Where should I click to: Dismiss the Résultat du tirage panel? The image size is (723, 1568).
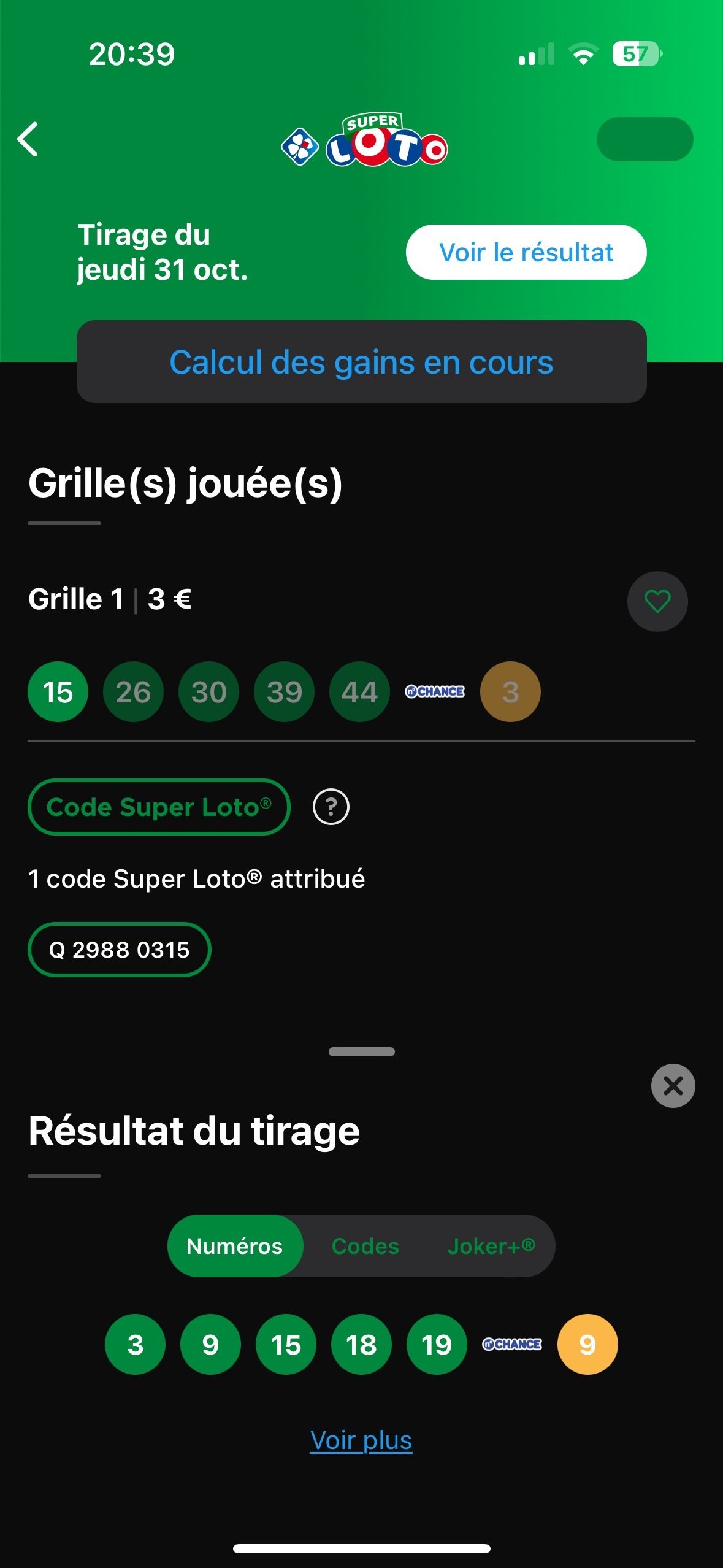coord(673,1086)
